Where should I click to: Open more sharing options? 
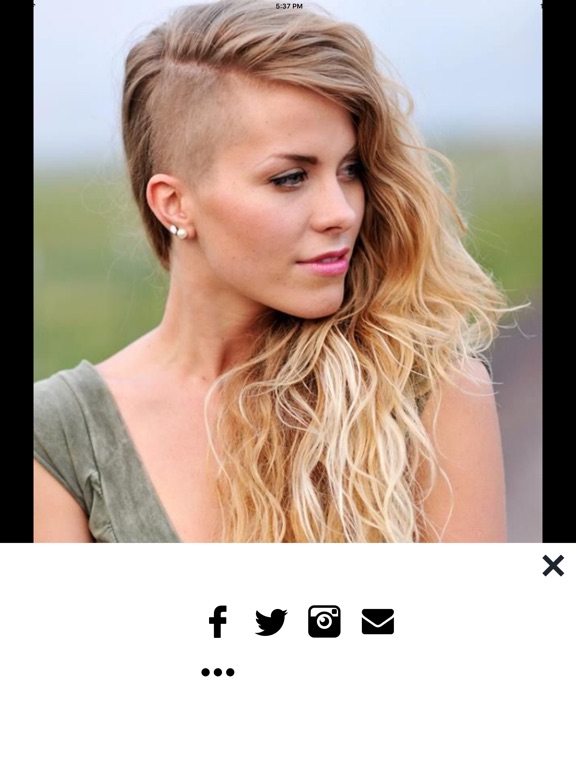click(x=218, y=672)
